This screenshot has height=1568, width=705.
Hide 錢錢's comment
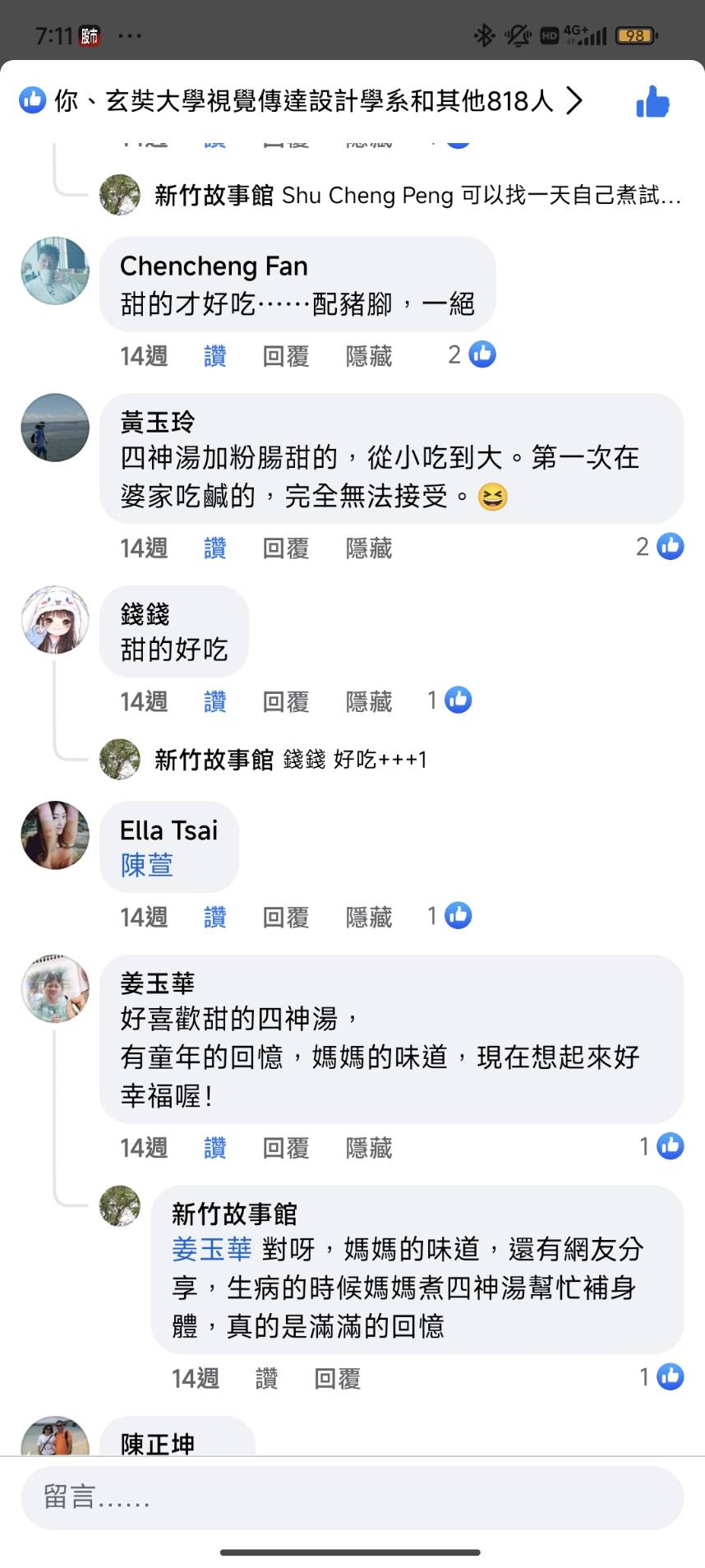click(368, 701)
